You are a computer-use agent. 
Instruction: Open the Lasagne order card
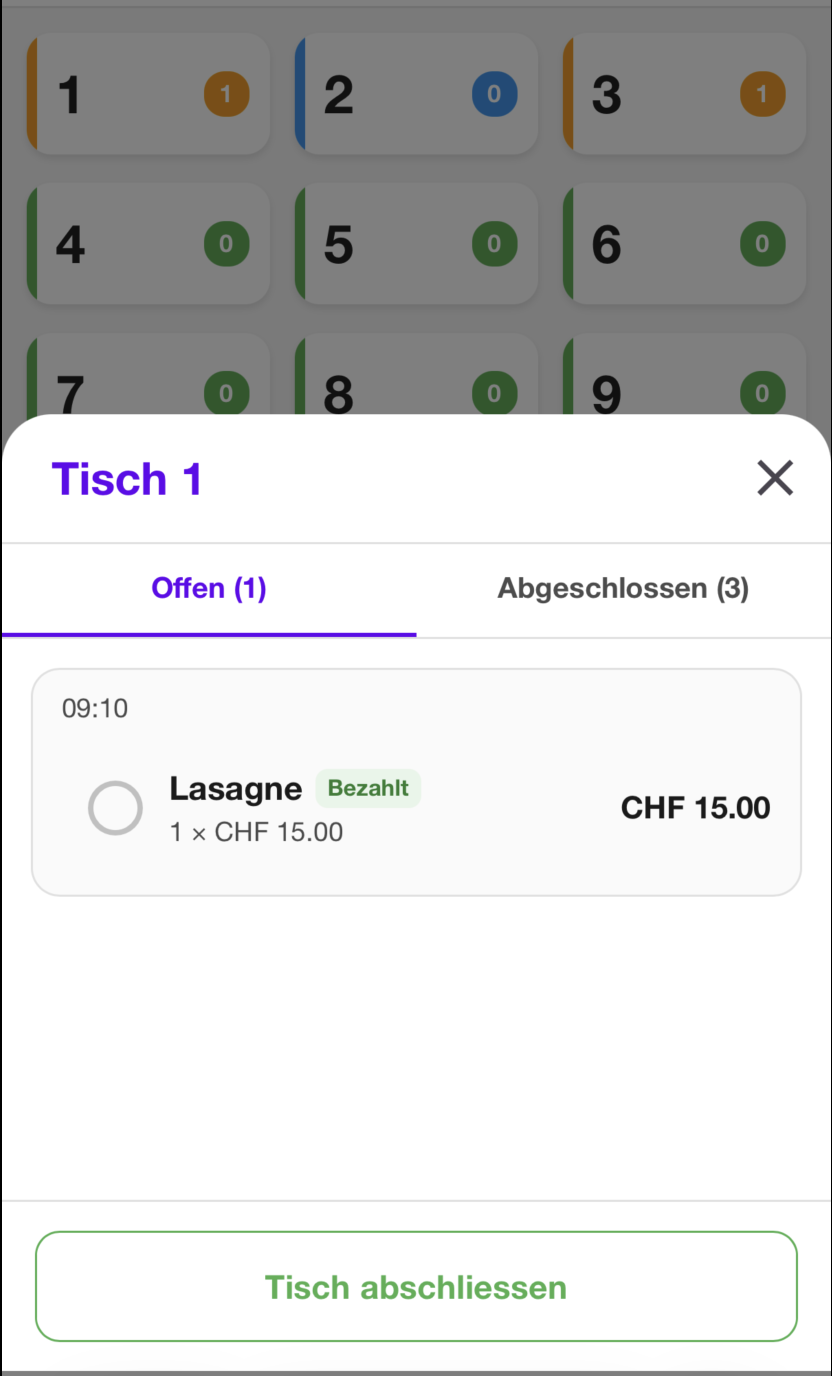[x=416, y=781]
